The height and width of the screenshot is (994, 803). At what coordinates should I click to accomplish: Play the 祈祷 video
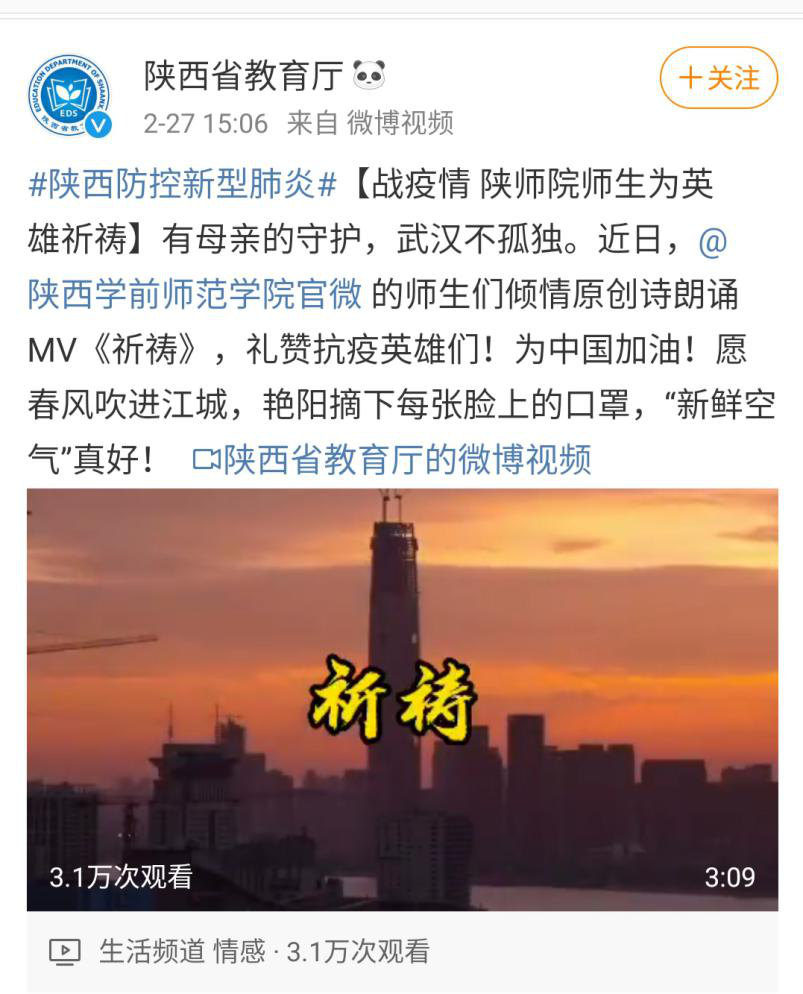point(401,699)
